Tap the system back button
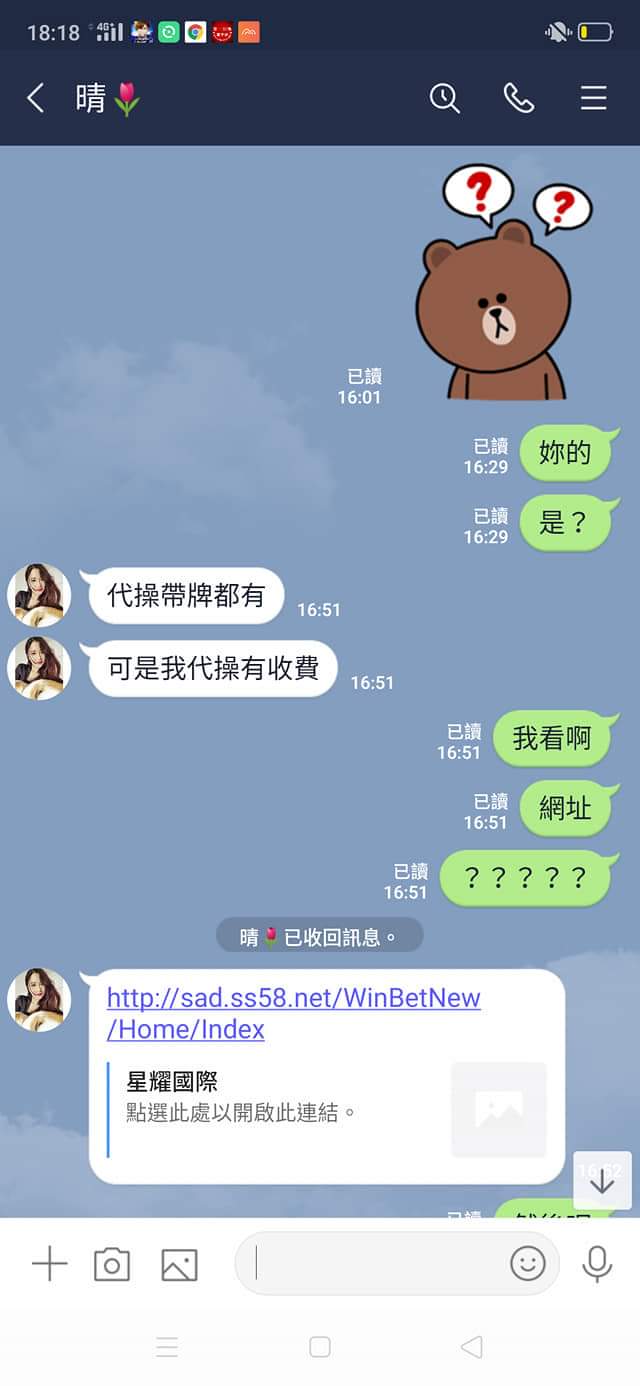The image size is (640, 1386). [471, 1347]
